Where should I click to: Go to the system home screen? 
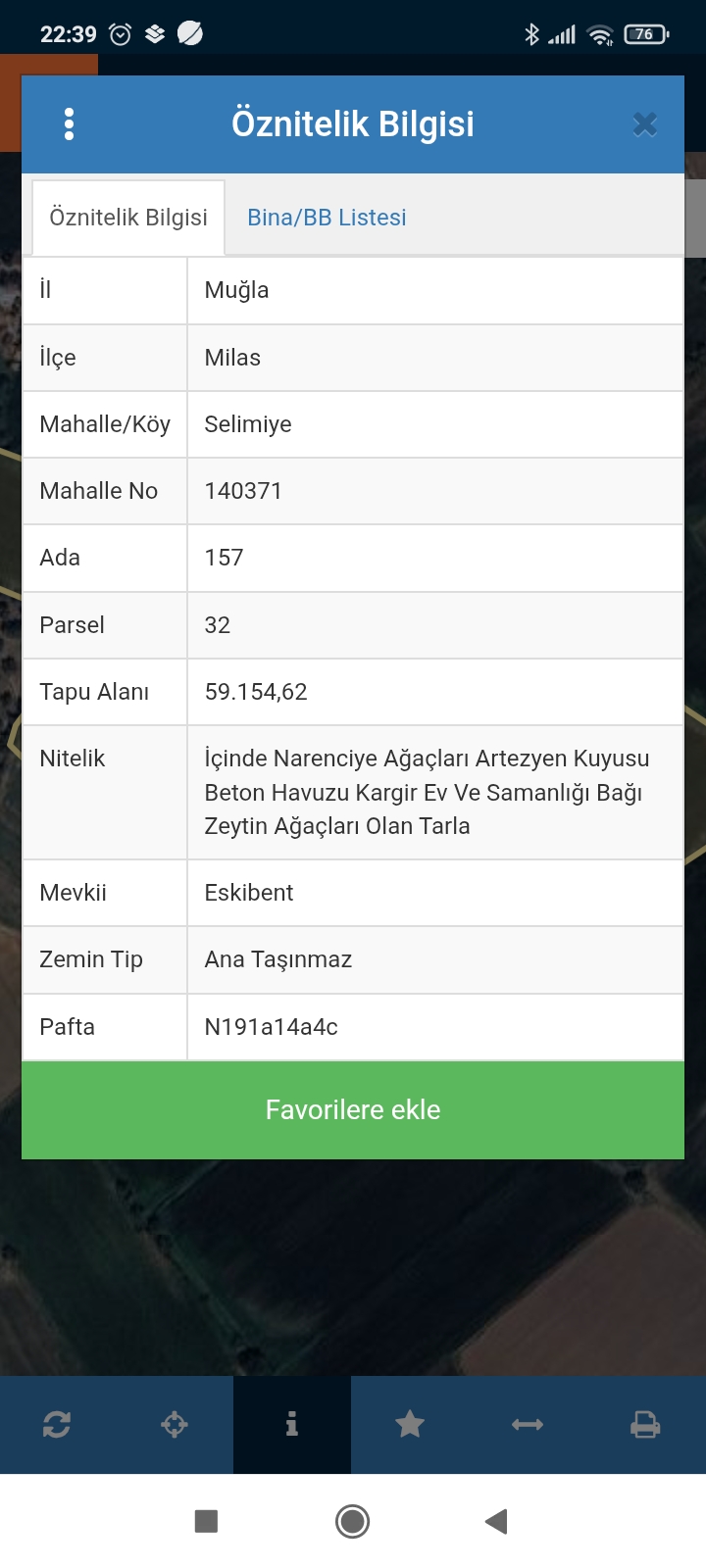coord(352,1521)
